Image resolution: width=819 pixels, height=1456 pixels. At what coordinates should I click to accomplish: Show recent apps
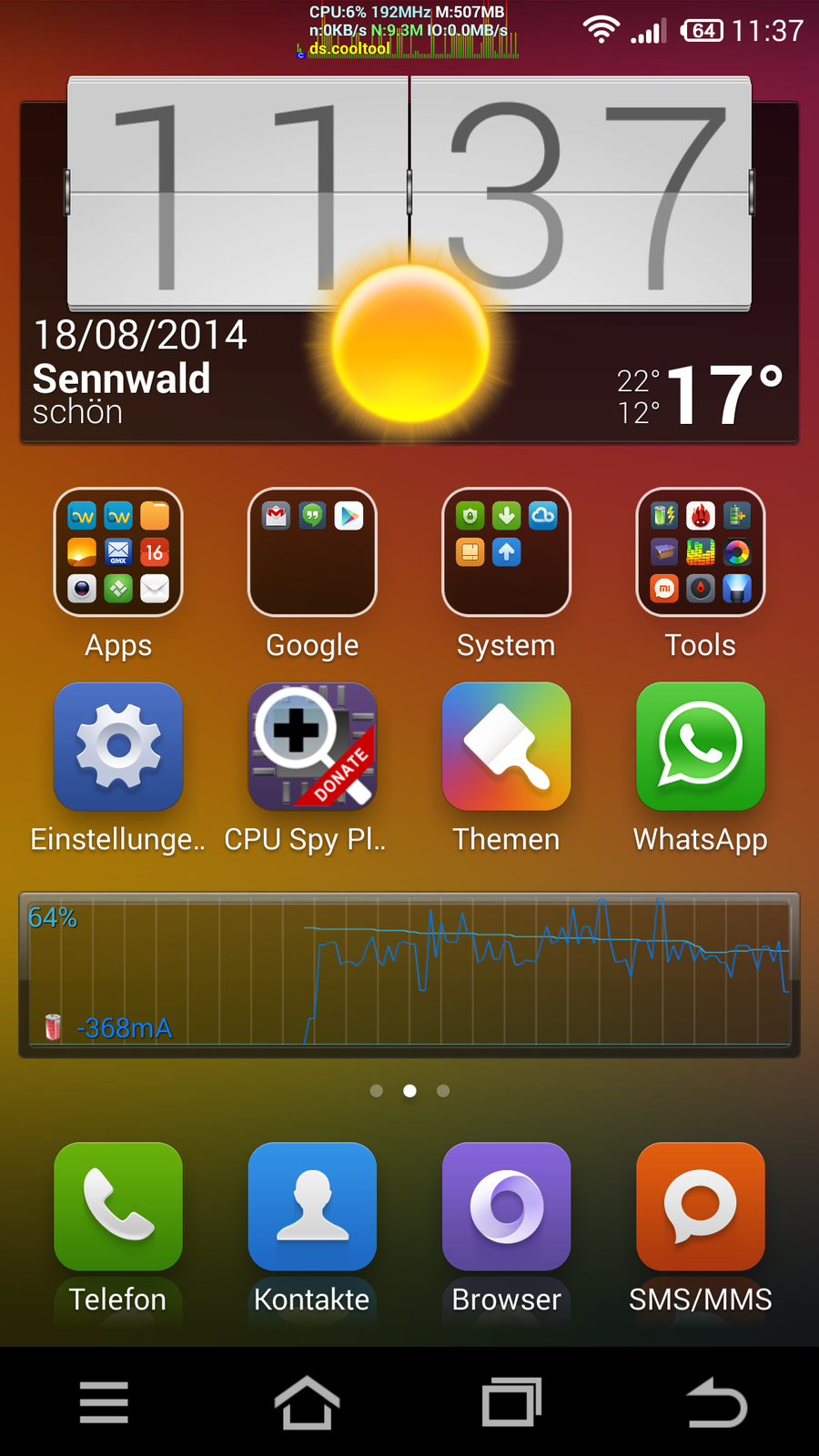coord(511,1402)
